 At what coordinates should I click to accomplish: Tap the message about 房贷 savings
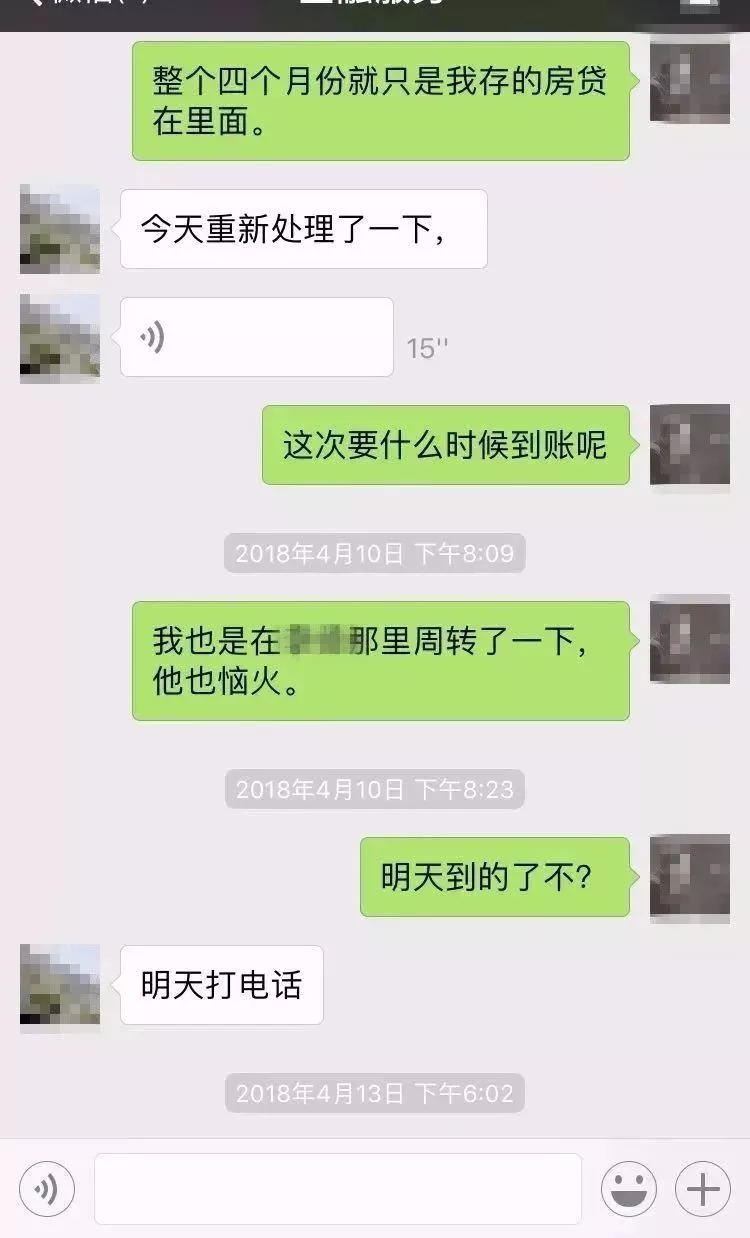pyautogui.click(x=383, y=100)
